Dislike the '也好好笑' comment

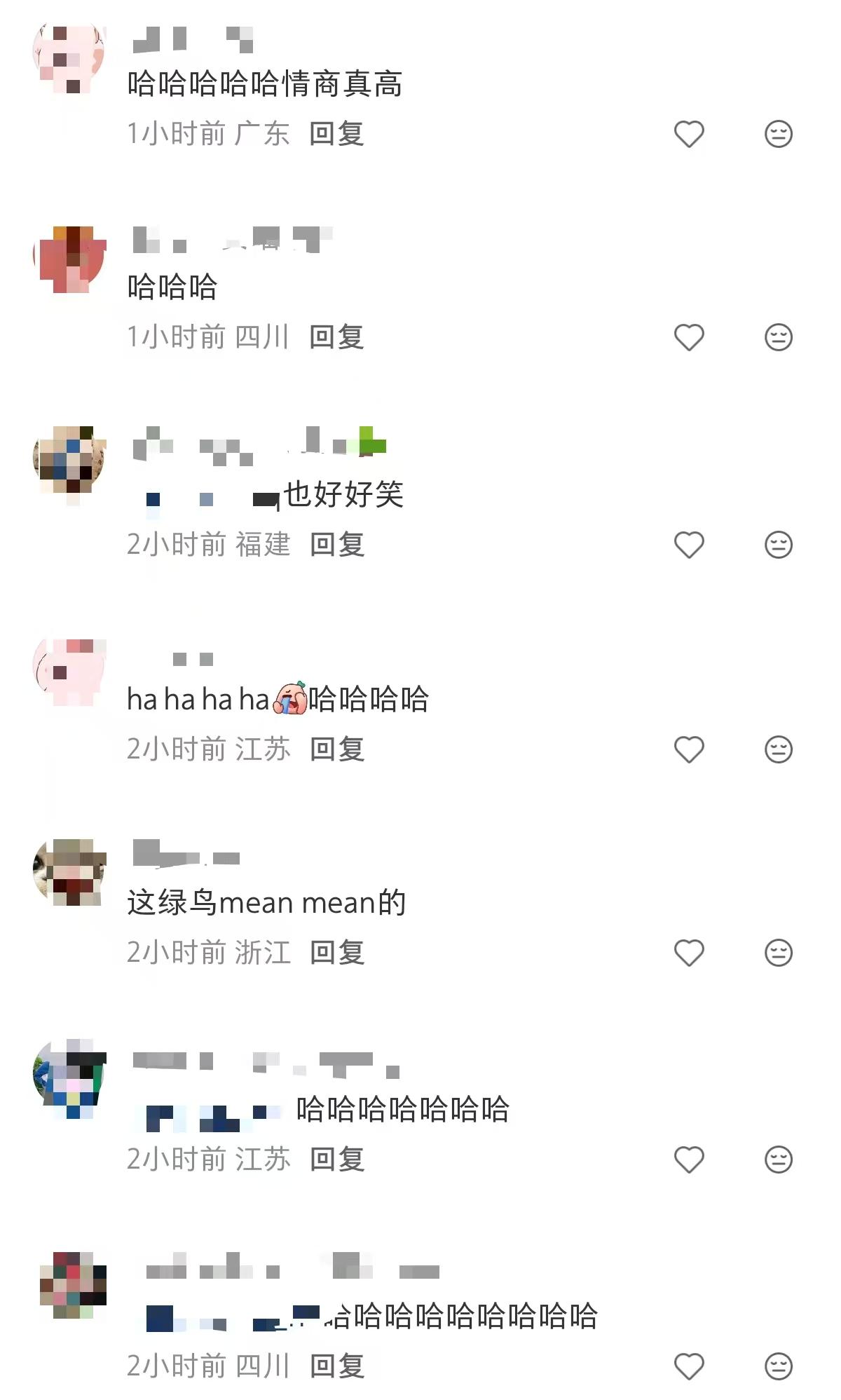tap(778, 545)
